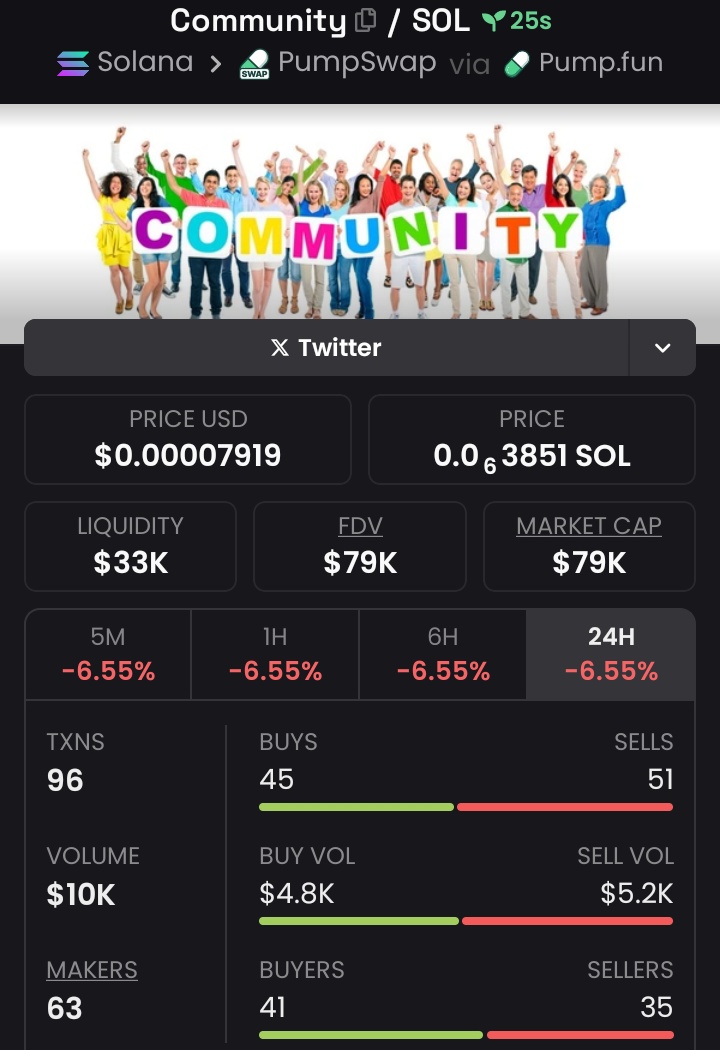Open the Twitter link

(x=326, y=348)
